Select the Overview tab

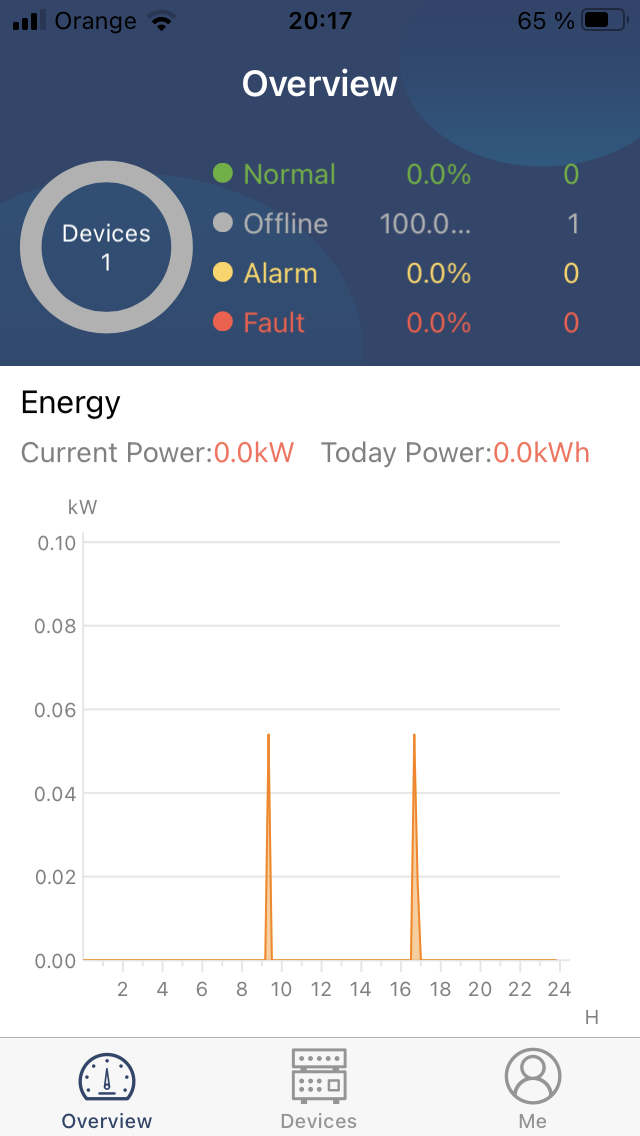click(107, 1088)
